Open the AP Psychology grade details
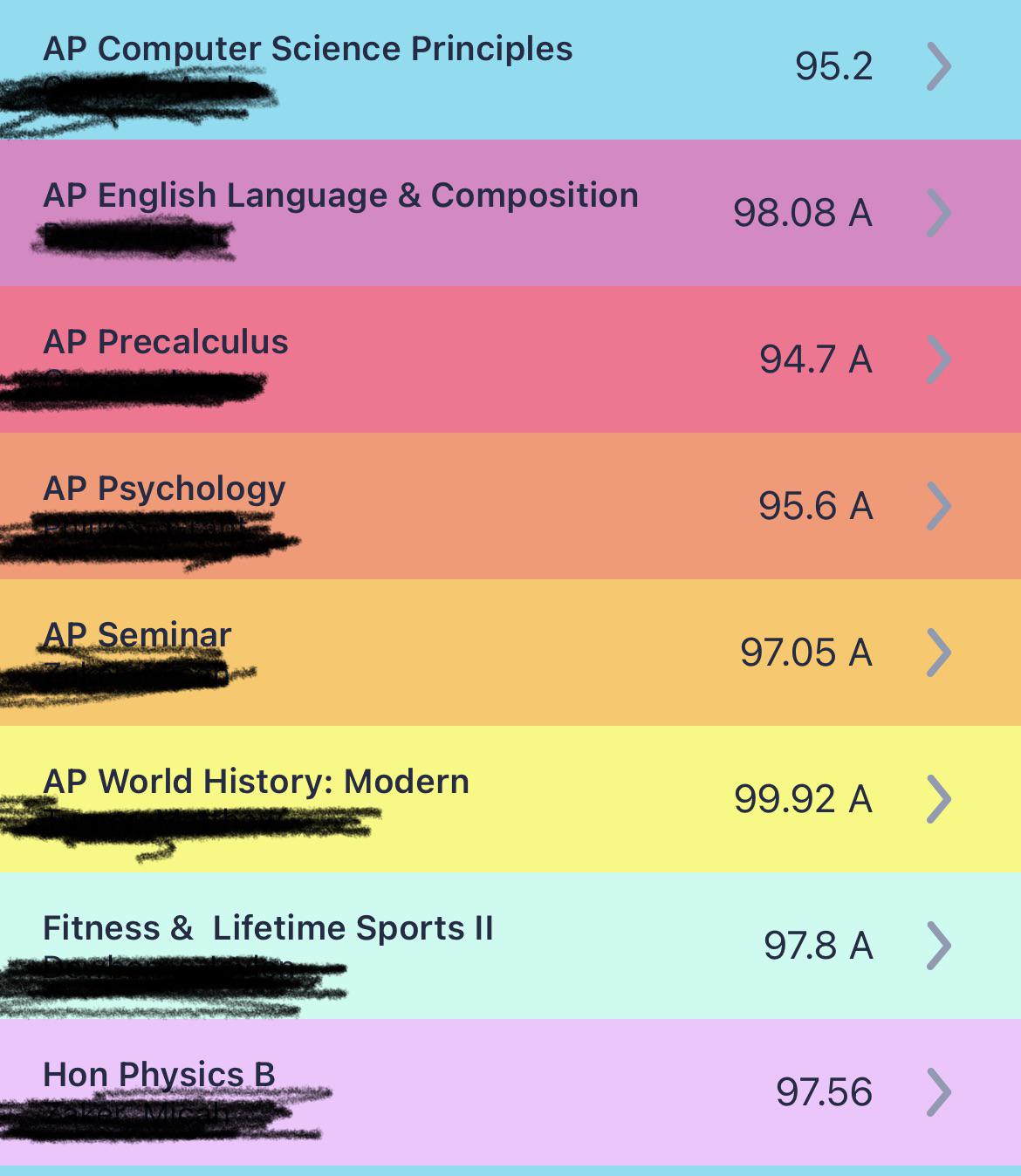Image resolution: width=1021 pixels, height=1176 pixels. click(x=939, y=505)
